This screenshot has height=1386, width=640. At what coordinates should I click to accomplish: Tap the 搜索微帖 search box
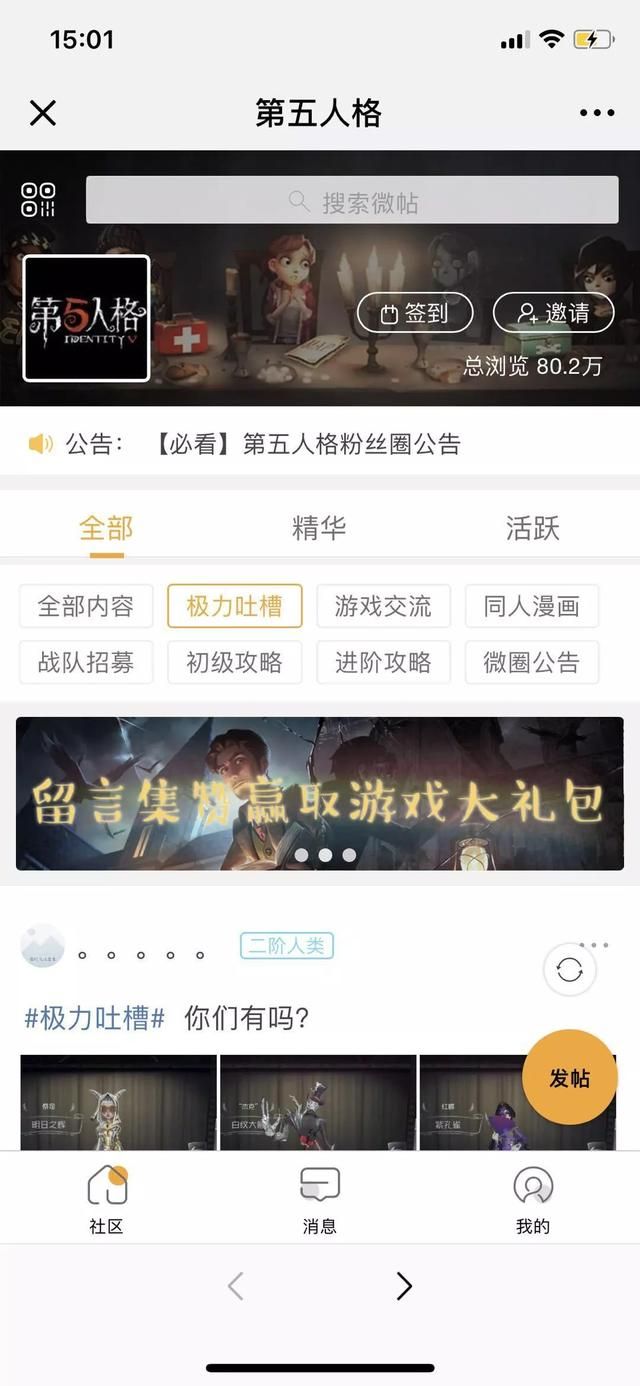[x=352, y=200]
